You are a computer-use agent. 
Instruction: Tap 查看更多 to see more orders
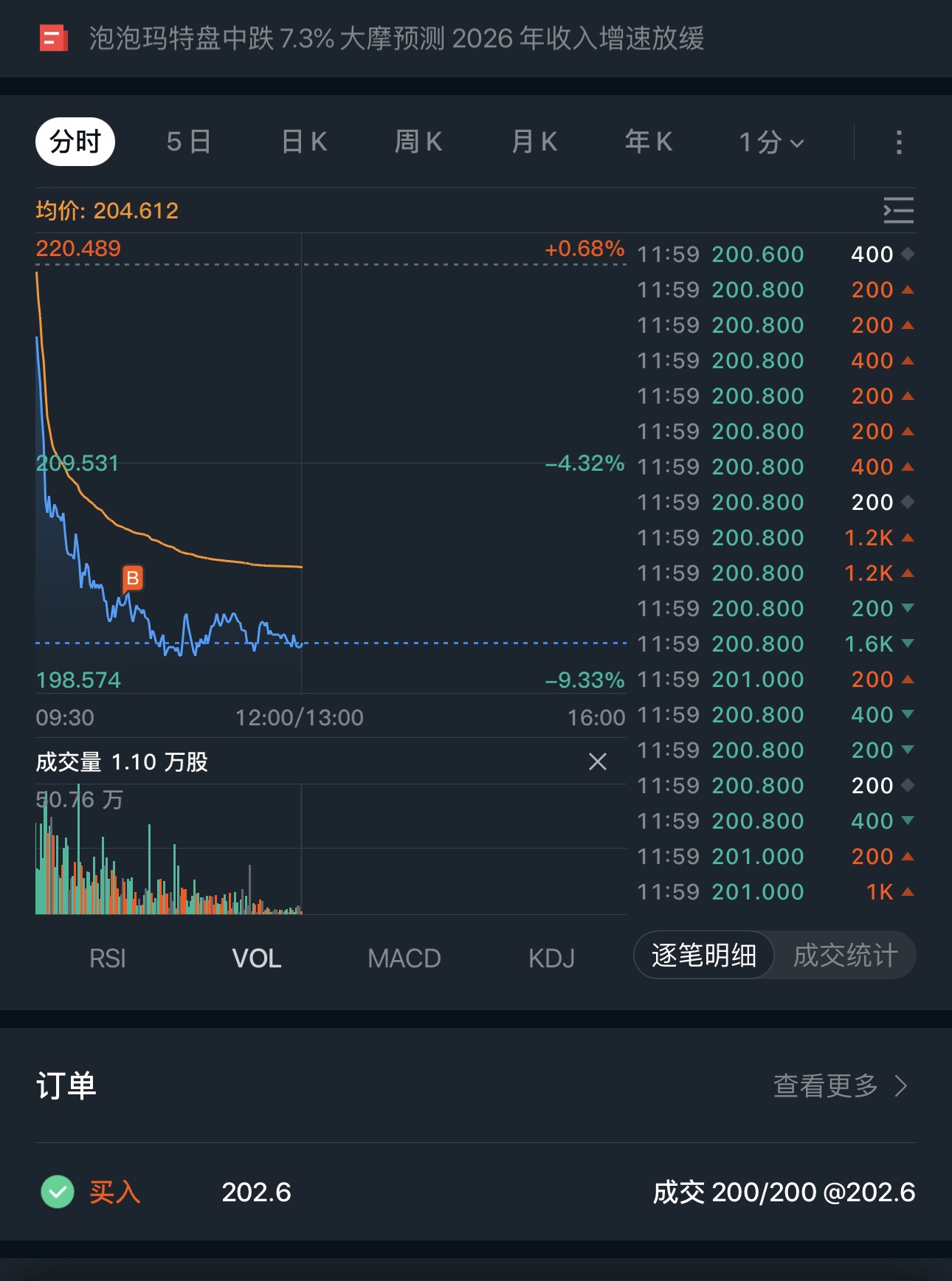[840, 1086]
